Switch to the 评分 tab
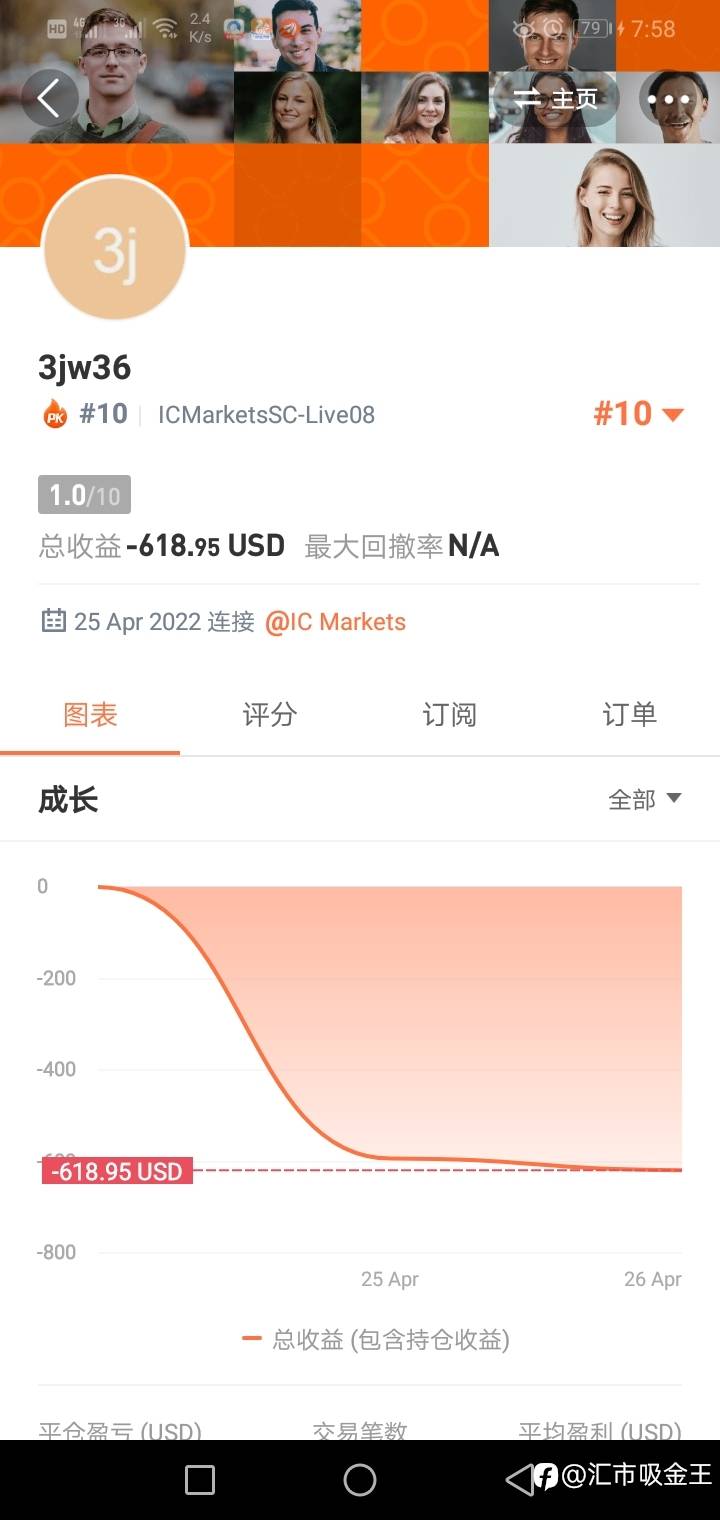Viewport: 720px width, 1520px height. pos(269,714)
